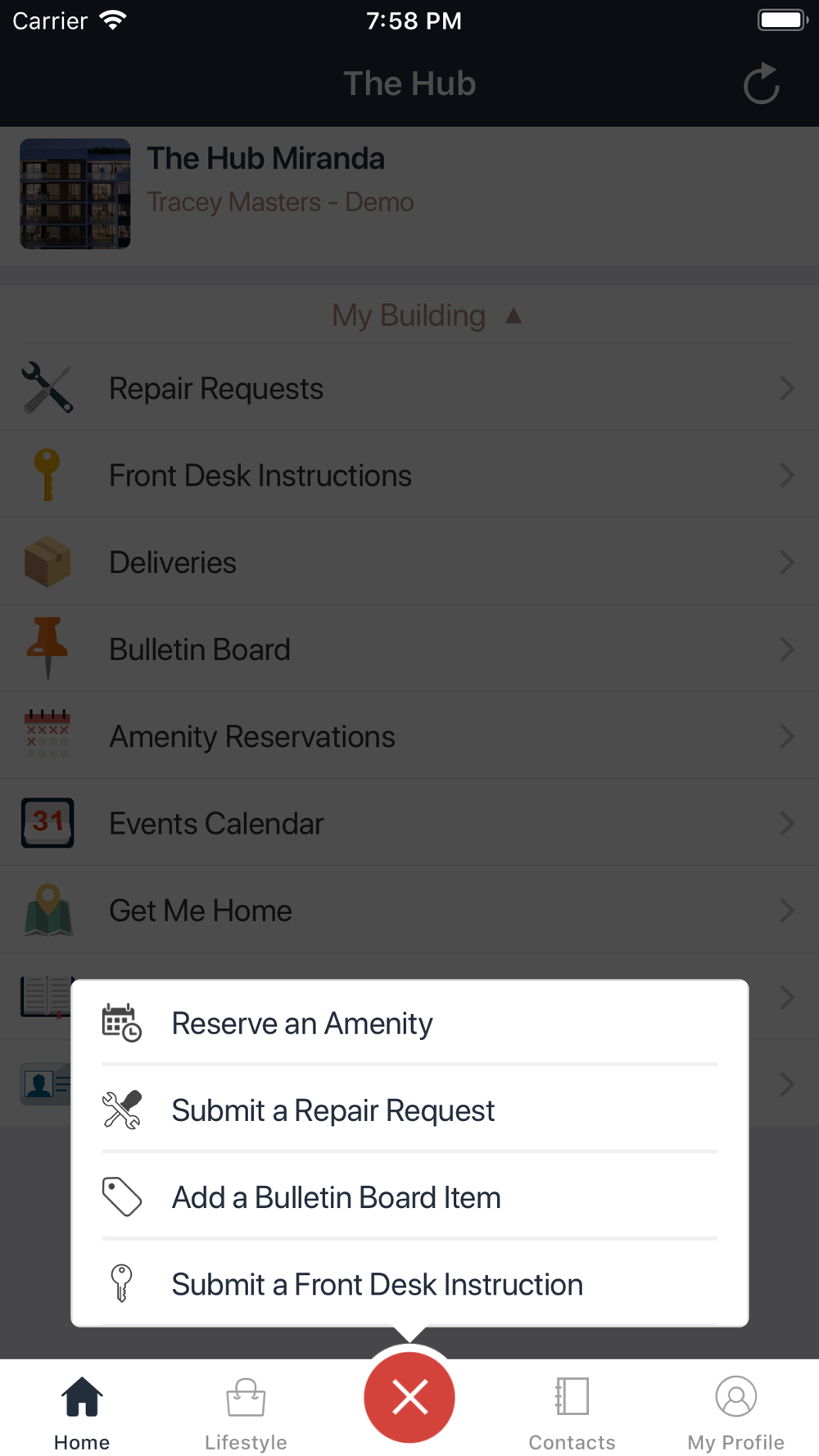Screen dimensions: 819x1456
Task: View Deliveries
Action: 409,562
